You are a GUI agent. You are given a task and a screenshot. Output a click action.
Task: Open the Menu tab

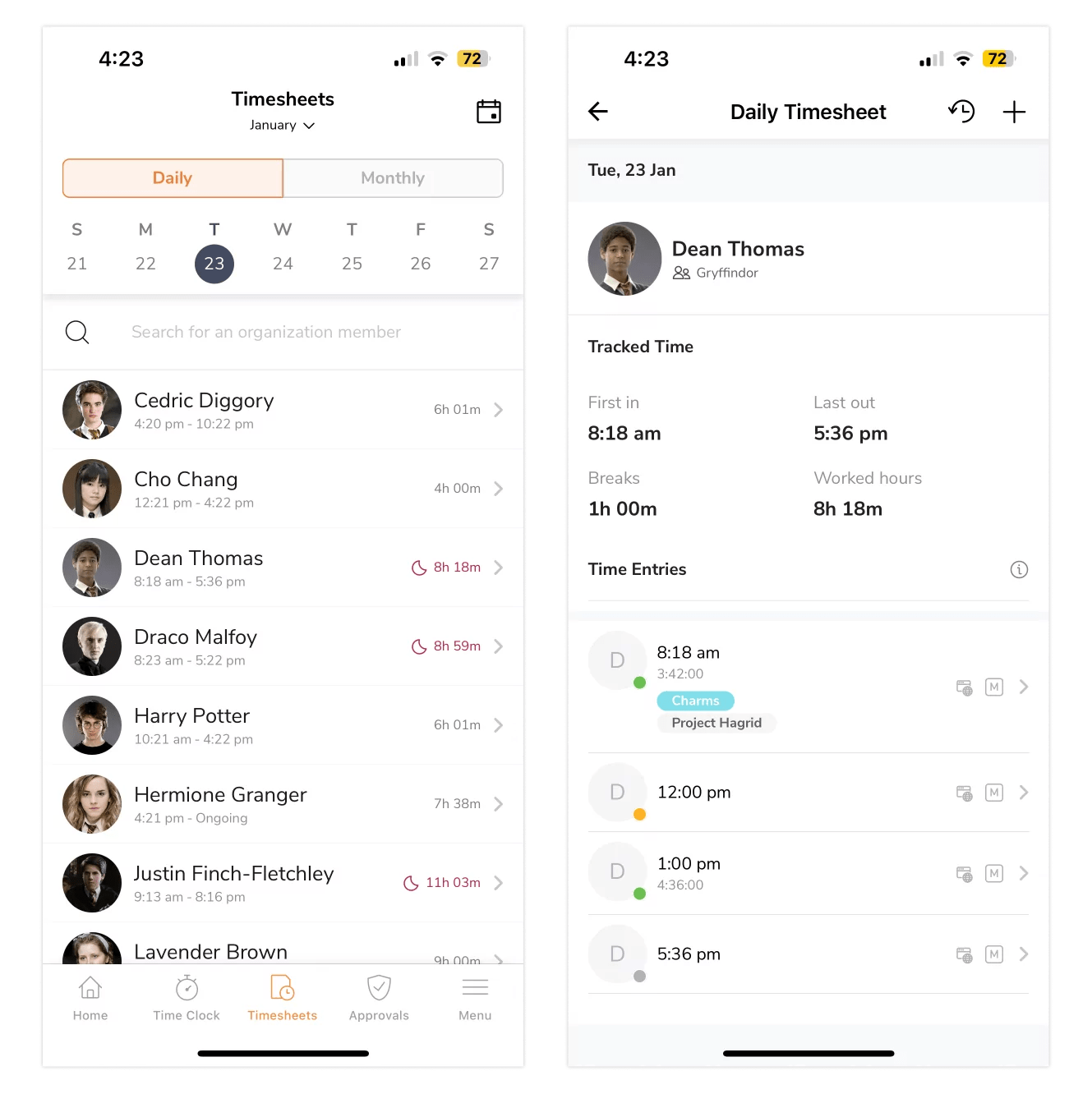point(475,998)
